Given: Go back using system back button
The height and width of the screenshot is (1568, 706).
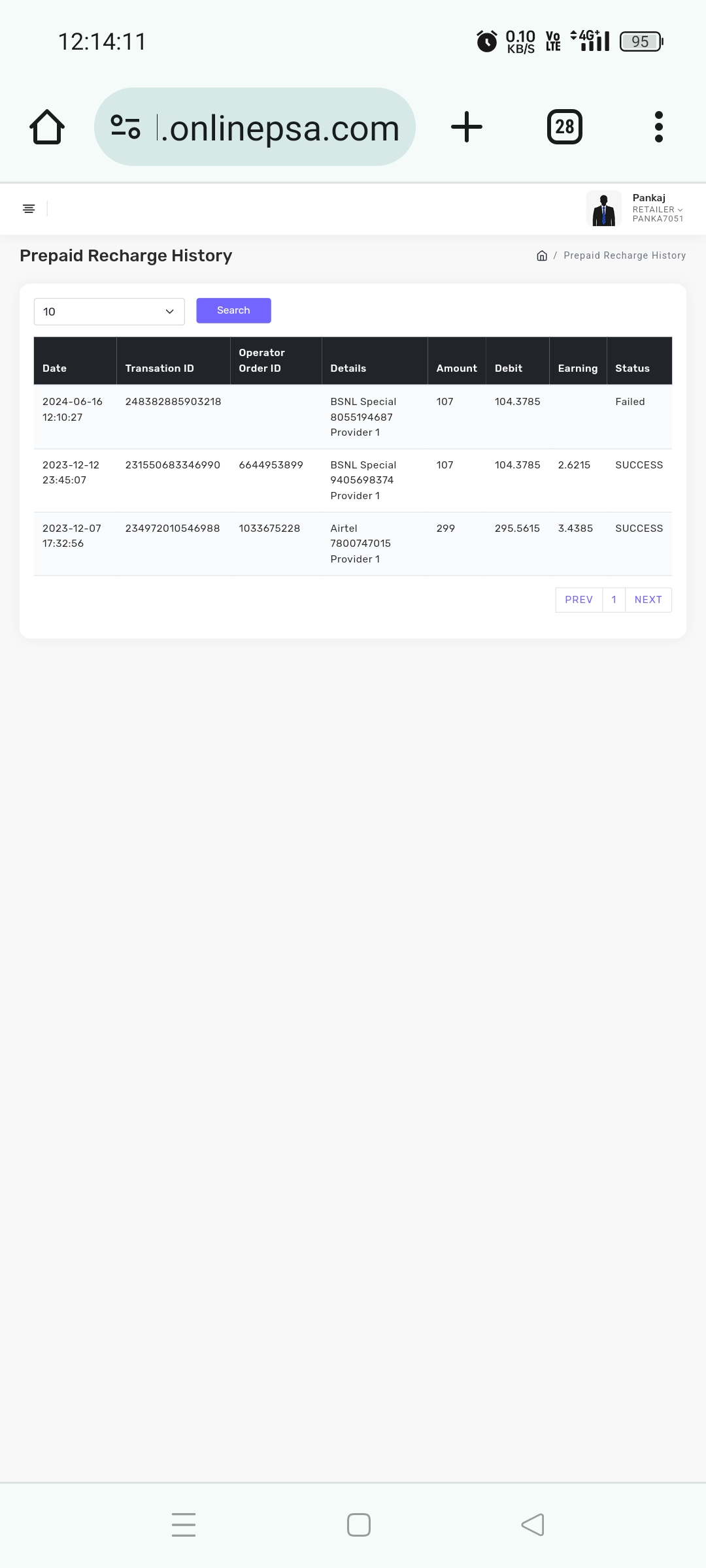Looking at the screenshot, I should tap(533, 1524).
